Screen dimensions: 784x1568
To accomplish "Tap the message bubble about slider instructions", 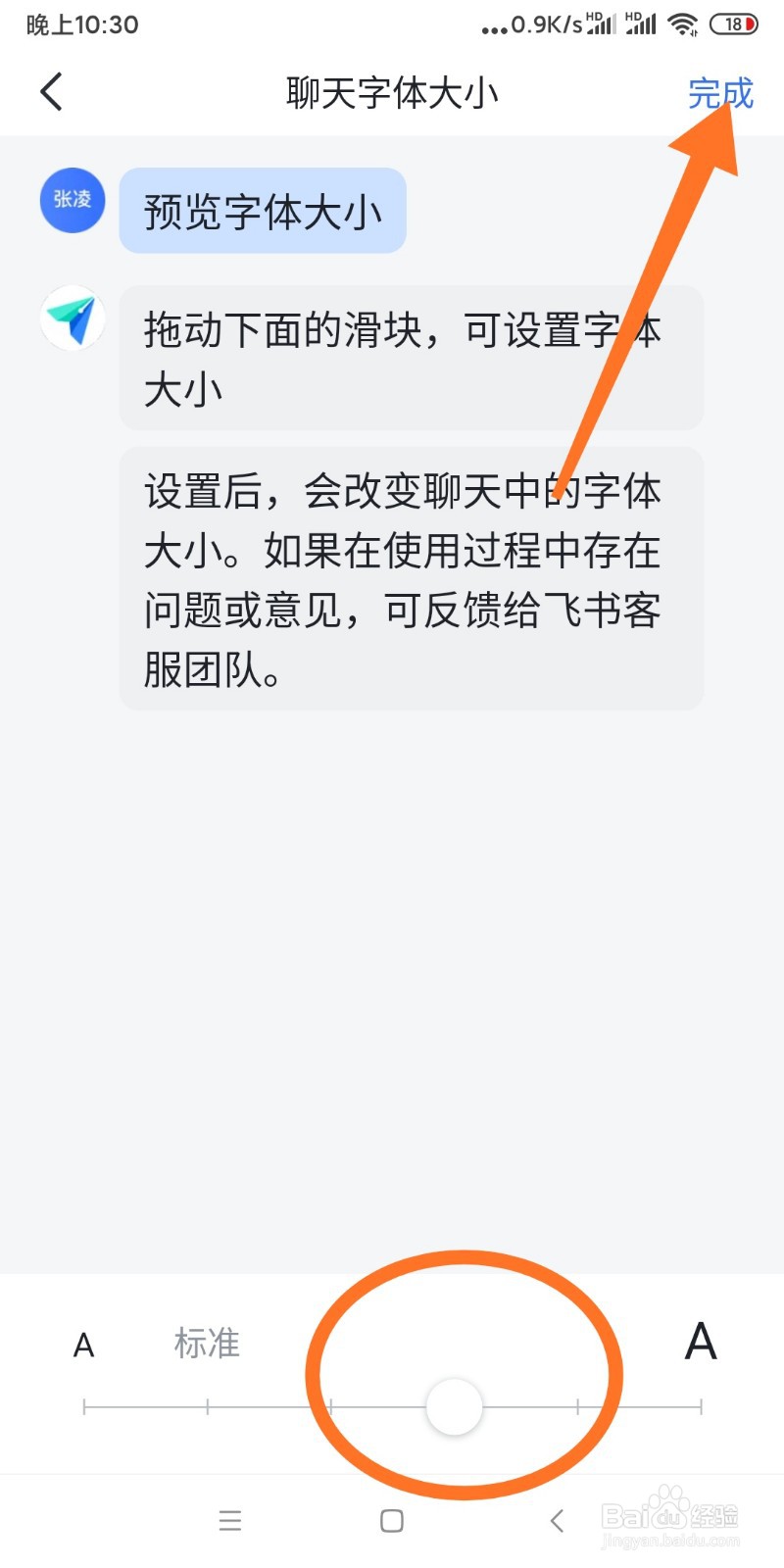I will coord(412,358).
